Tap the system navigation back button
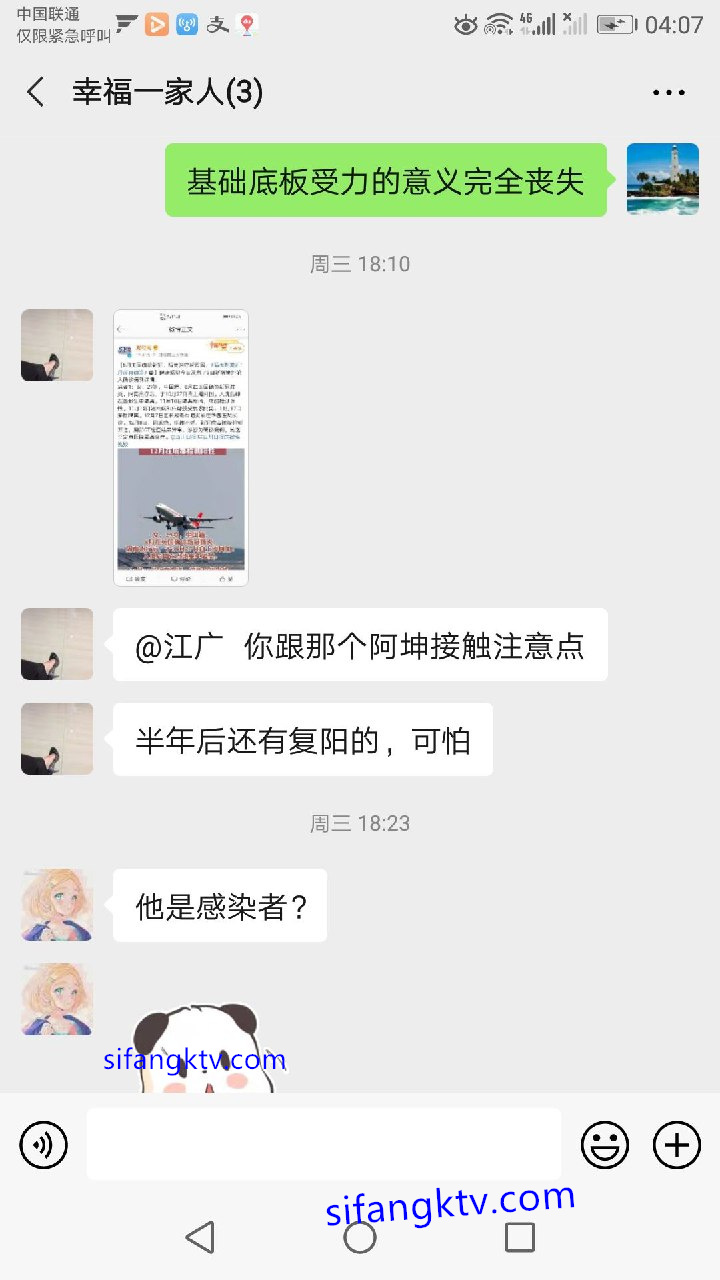This screenshot has width=720, height=1280. 200,1237
